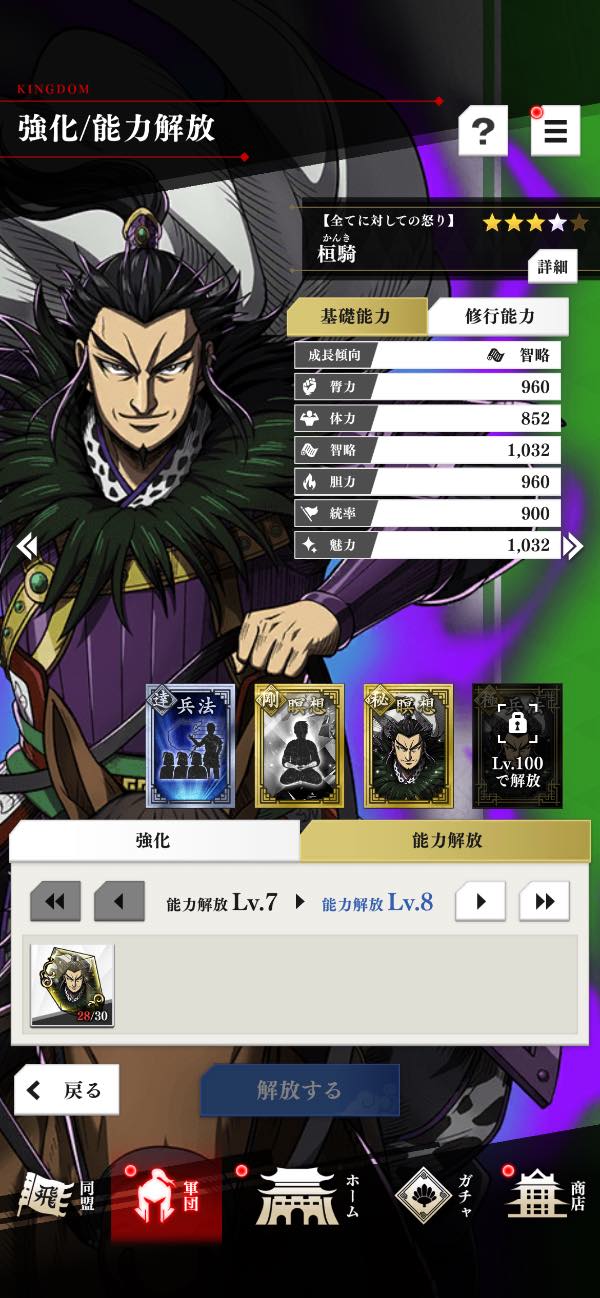Select the 能力解放 tab
Viewport: 600px width, 1298px height.
[x=446, y=840]
